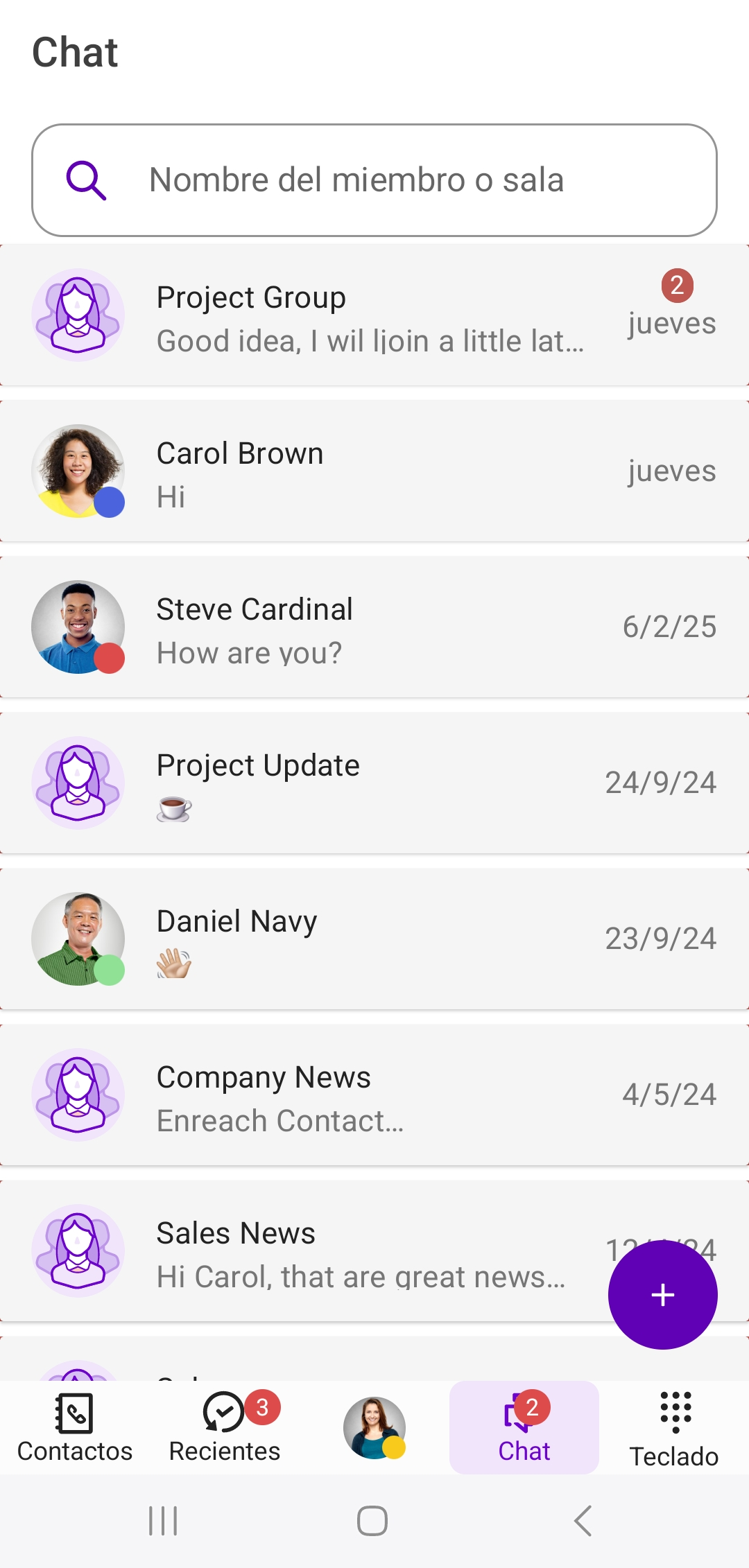Go to the system home screen
This screenshot has height=1568, width=749.
coord(372,1521)
